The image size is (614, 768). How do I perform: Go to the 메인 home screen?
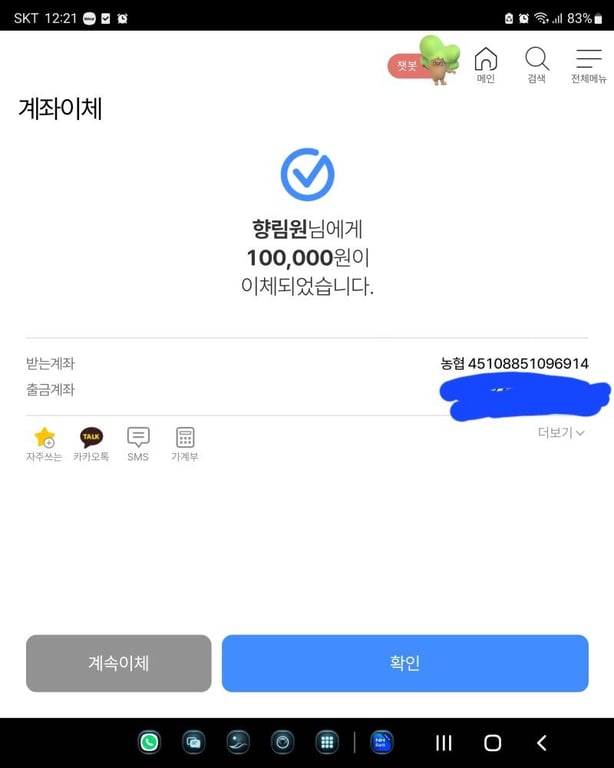(x=486, y=64)
